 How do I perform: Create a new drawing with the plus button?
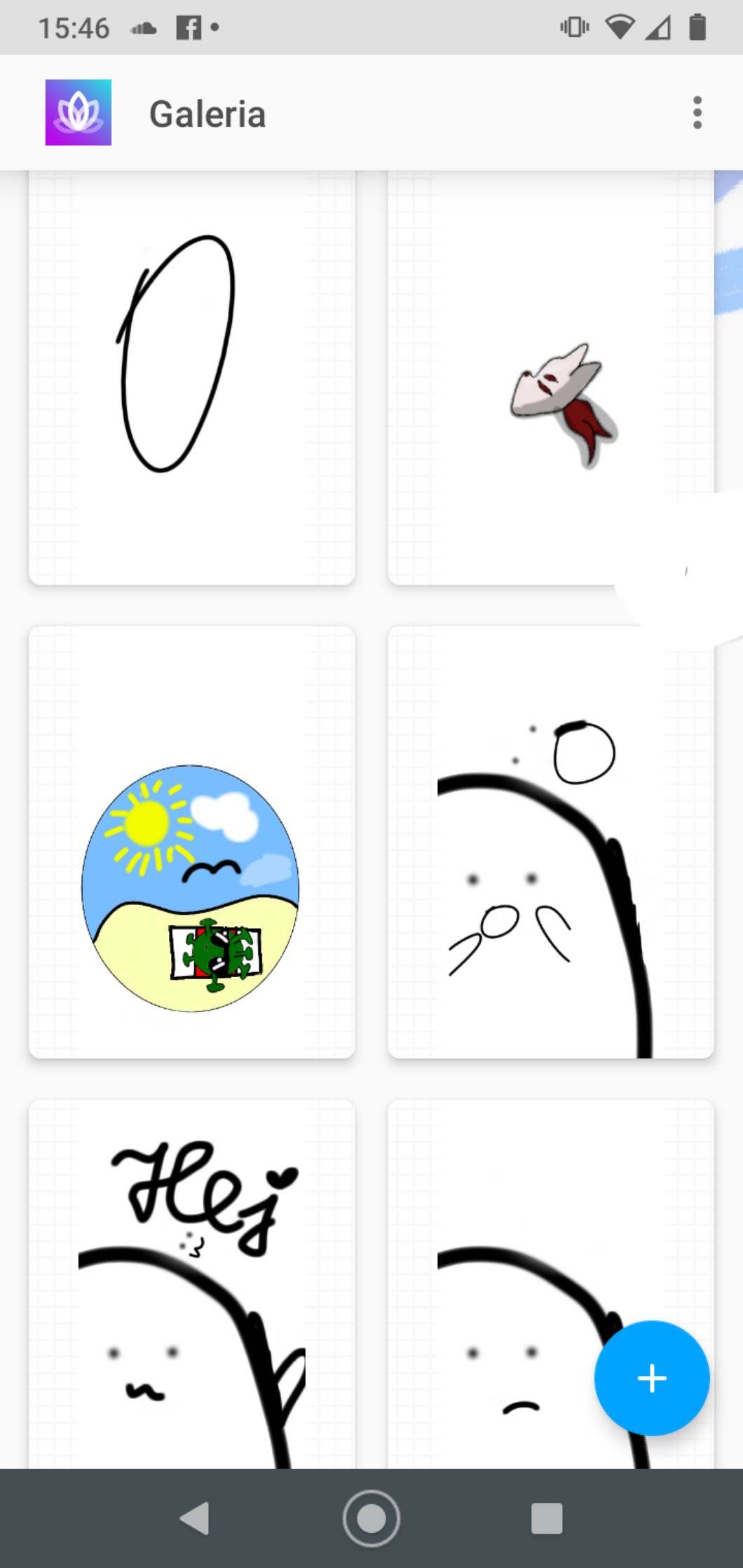651,1378
